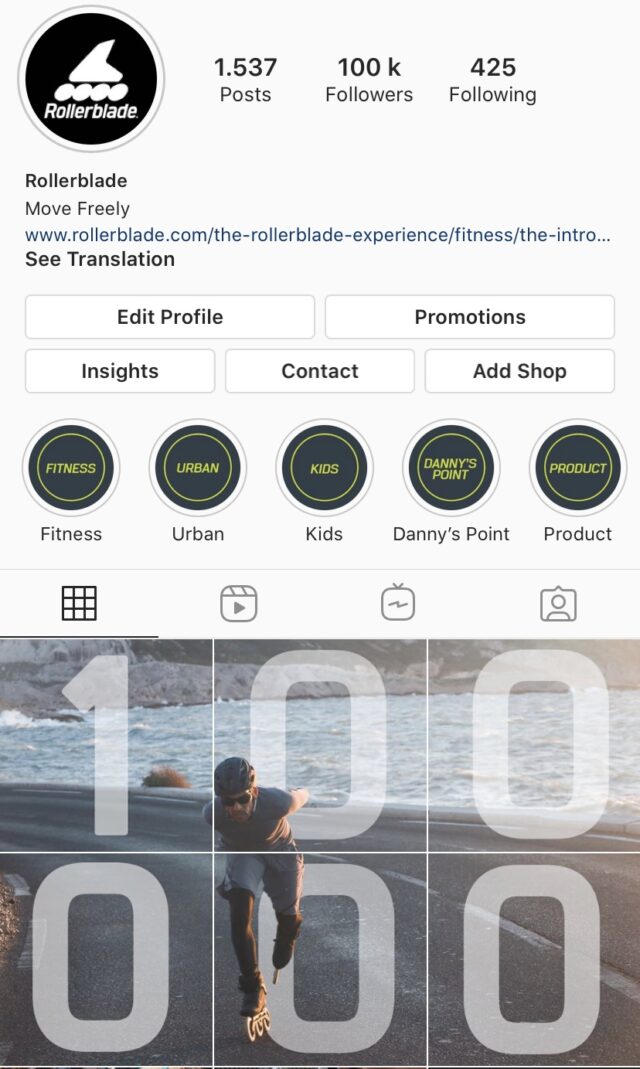Viewport: 640px width, 1069px height.
Task: Switch to the Reels tab
Action: tap(239, 604)
